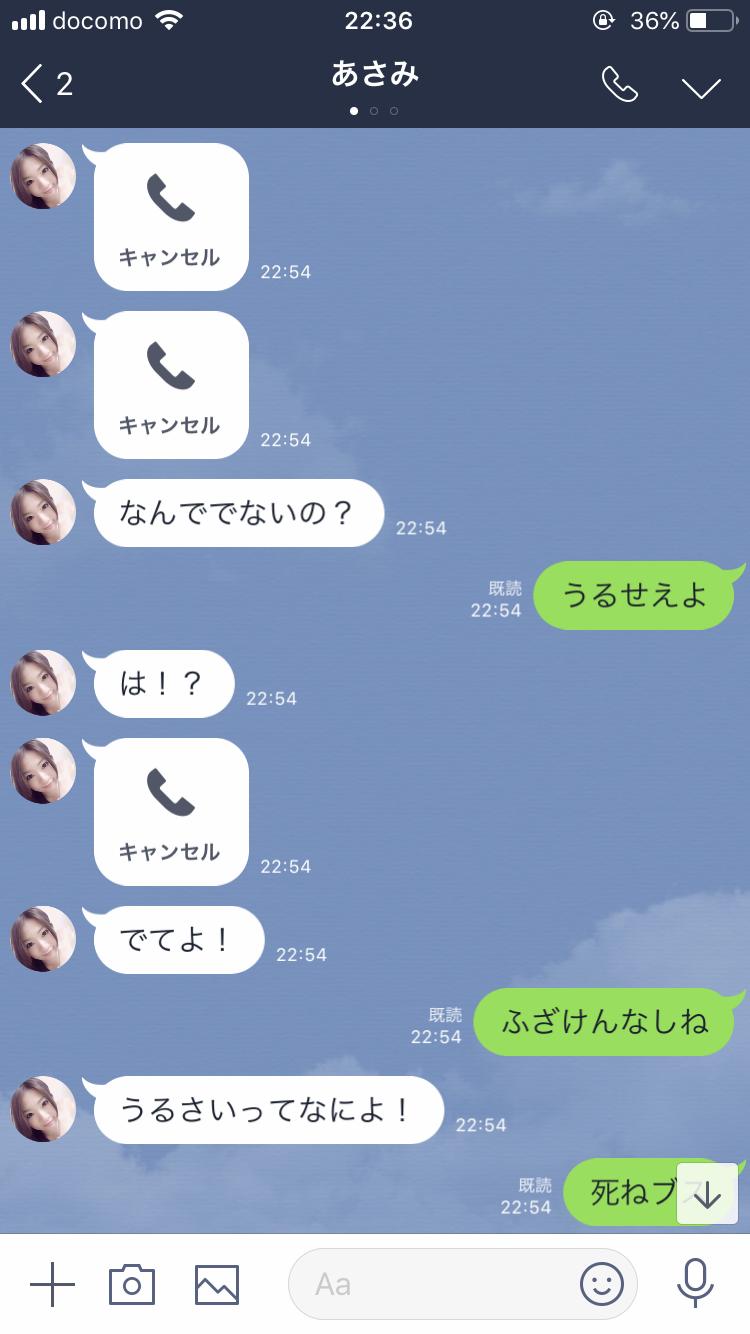Image resolution: width=750 pixels, height=1334 pixels.
Task: Go back to the chat list
Action: coord(46,84)
